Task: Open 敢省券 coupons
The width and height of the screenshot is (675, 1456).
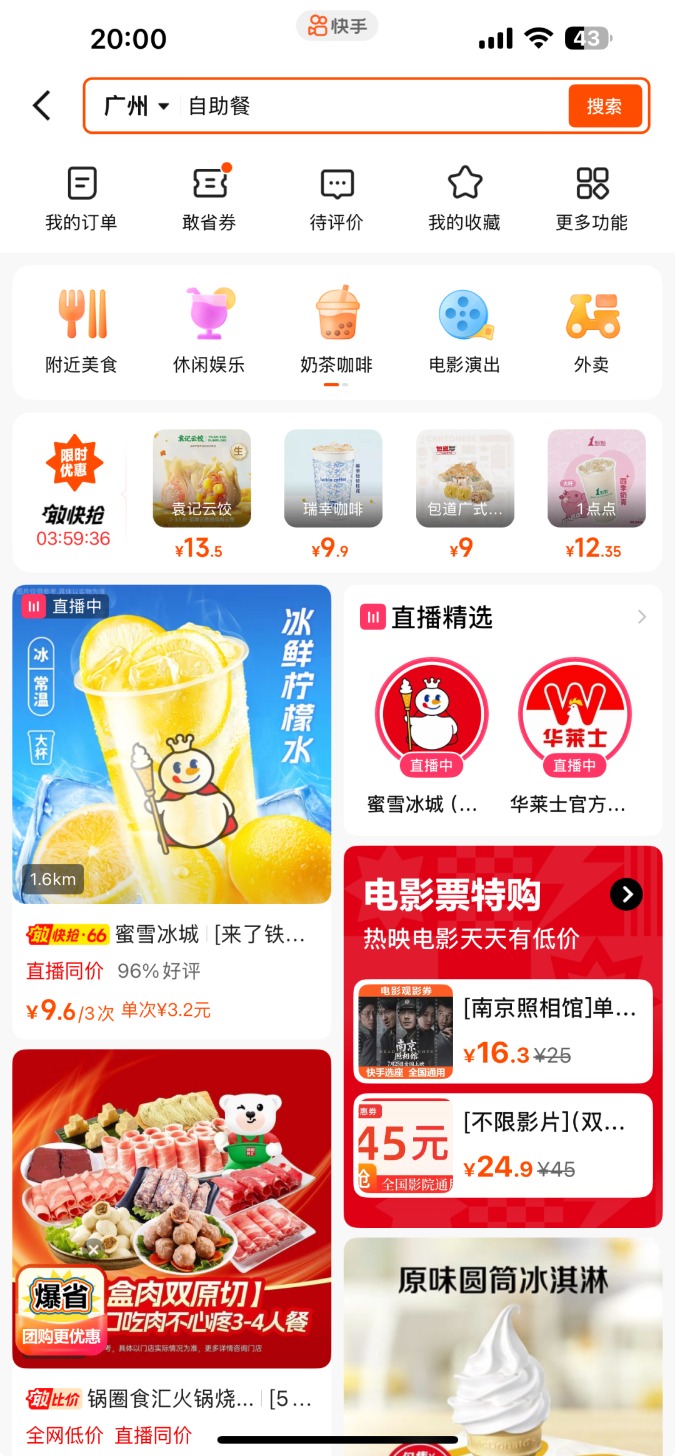Action: (x=209, y=198)
